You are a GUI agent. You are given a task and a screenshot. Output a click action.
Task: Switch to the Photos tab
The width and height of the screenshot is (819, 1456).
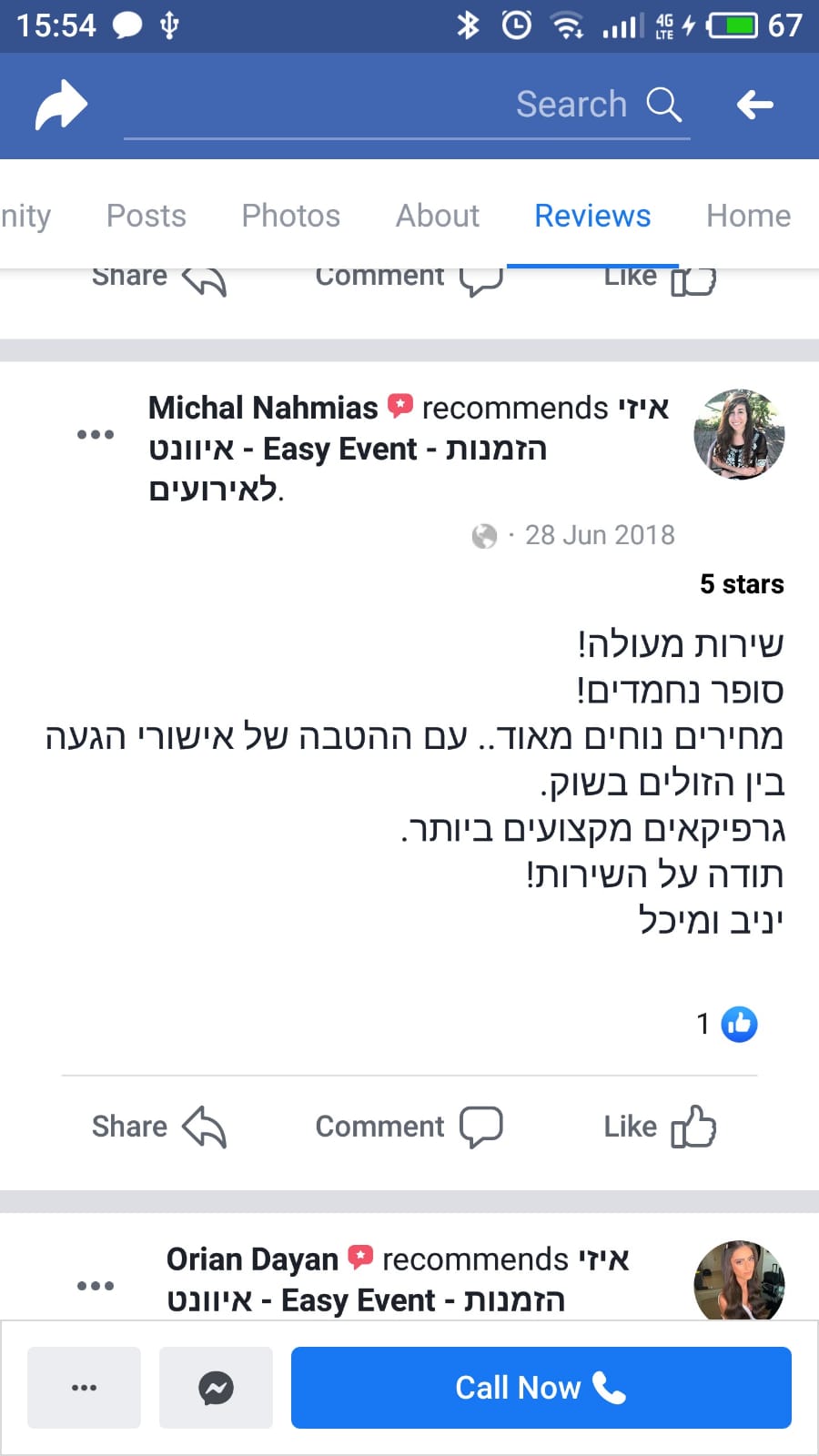[x=290, y=216]
